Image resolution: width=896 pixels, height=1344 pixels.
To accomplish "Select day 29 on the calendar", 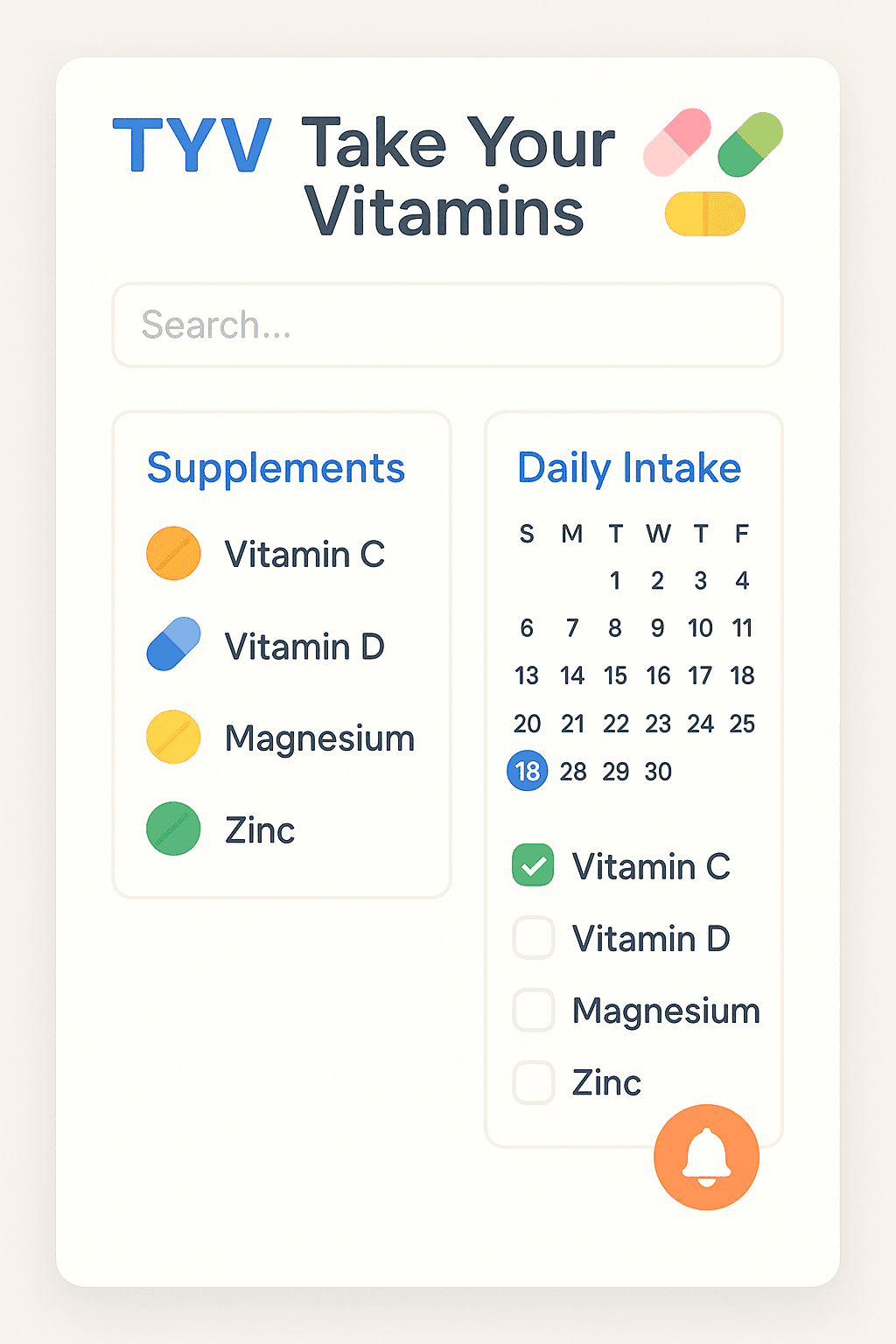I will point(615,772).
